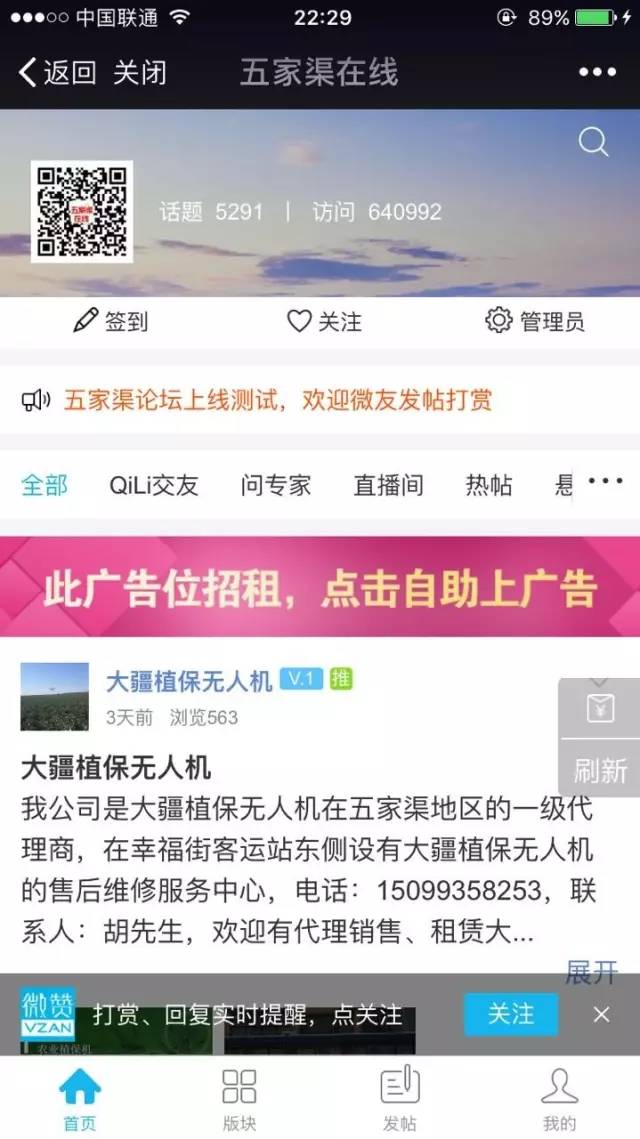Show more categories with the tab-bar dots
640x1139 pixels.
[605, 481]
